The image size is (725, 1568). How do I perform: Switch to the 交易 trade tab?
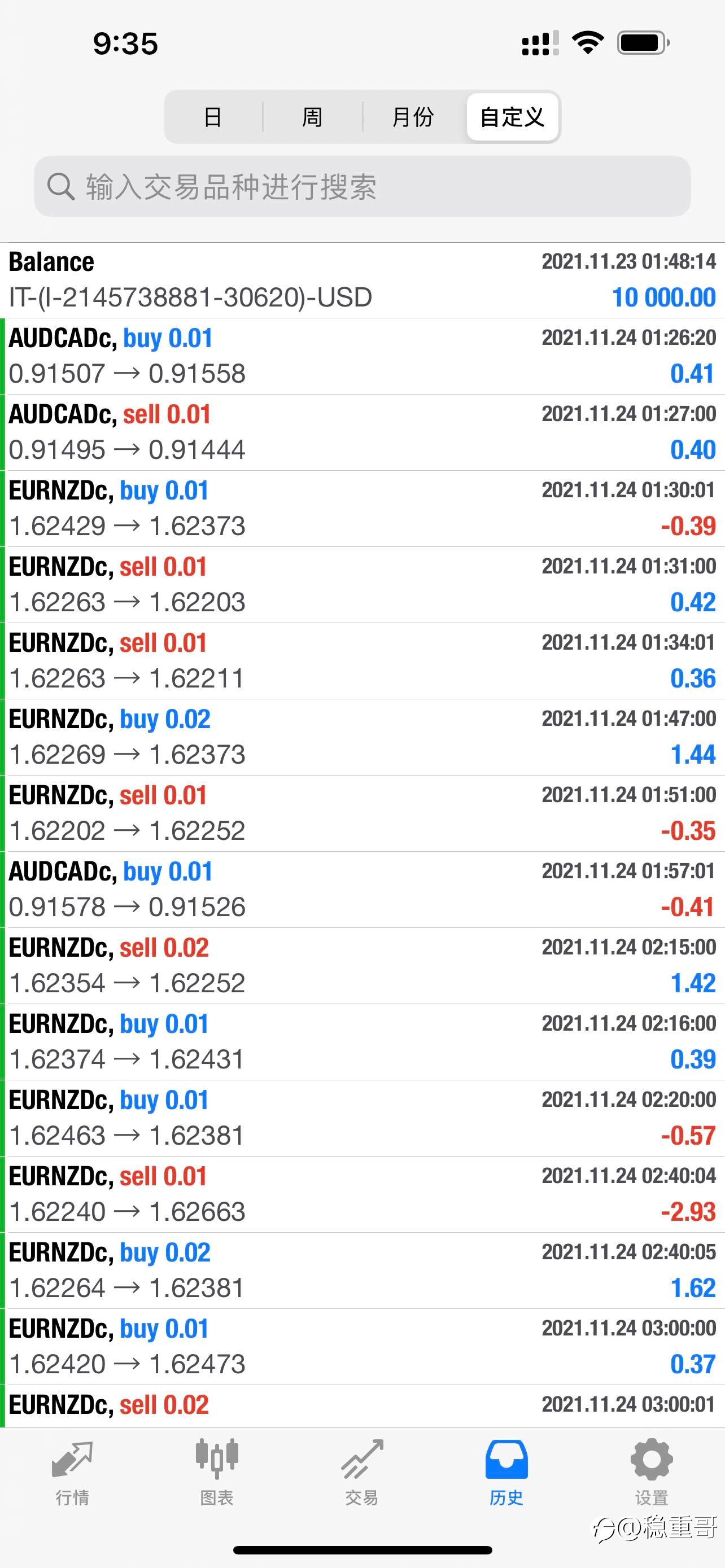(361, 1474)
